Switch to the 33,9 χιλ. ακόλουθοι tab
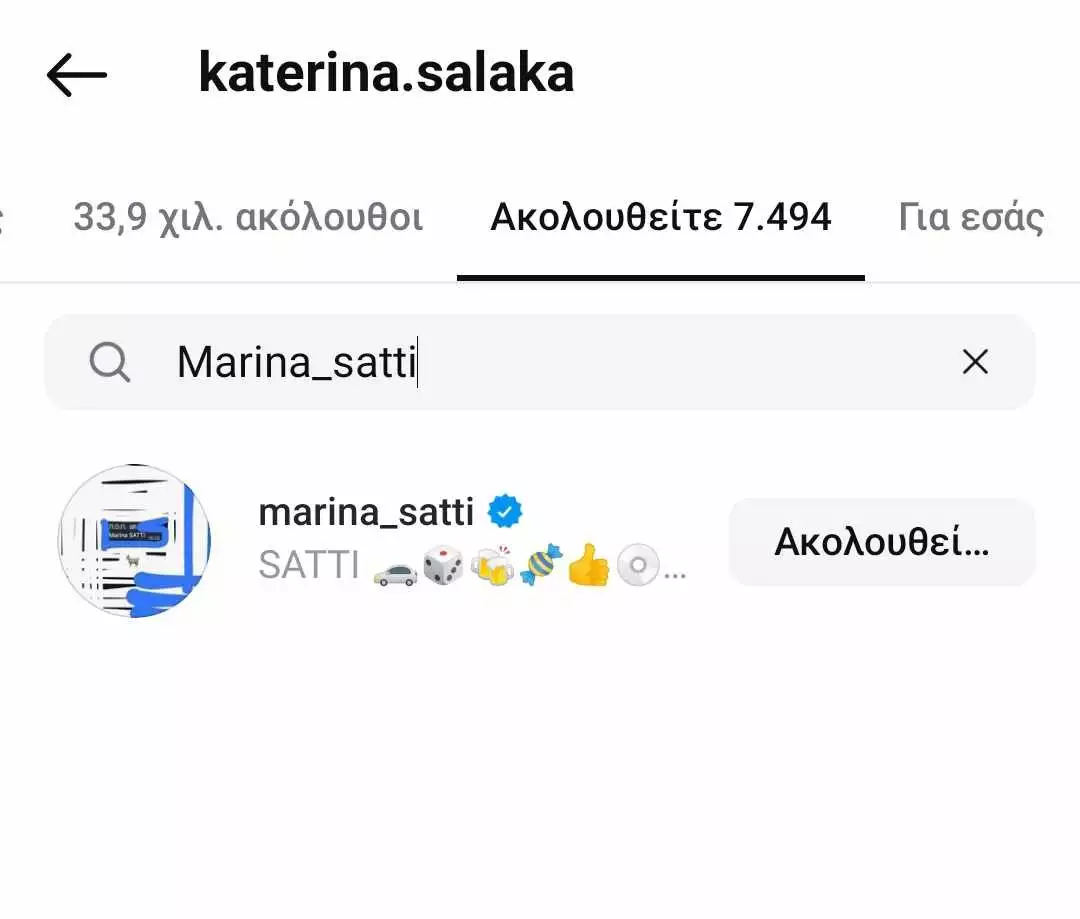 coord(248,217)
